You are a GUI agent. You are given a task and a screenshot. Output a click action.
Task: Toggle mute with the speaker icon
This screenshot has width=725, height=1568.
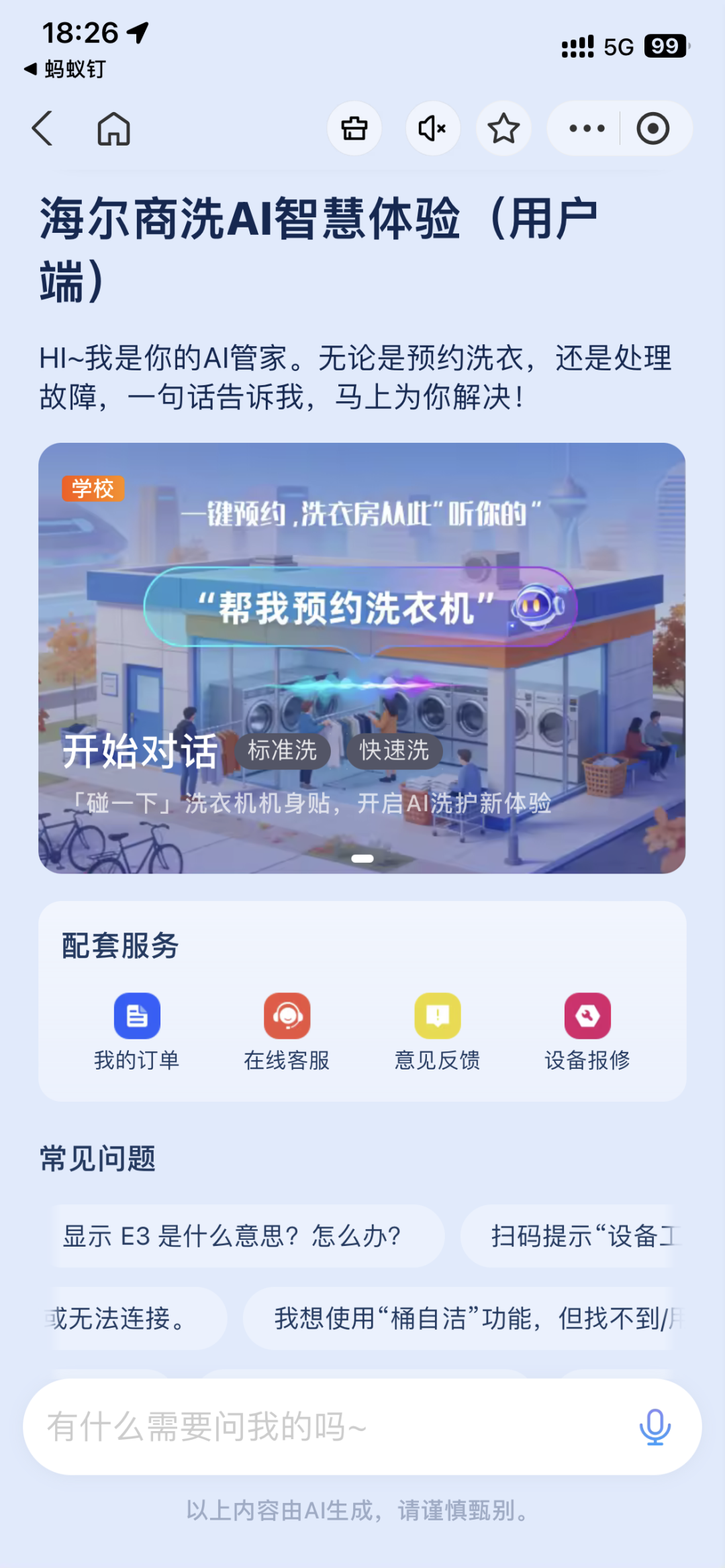[432, 128]
